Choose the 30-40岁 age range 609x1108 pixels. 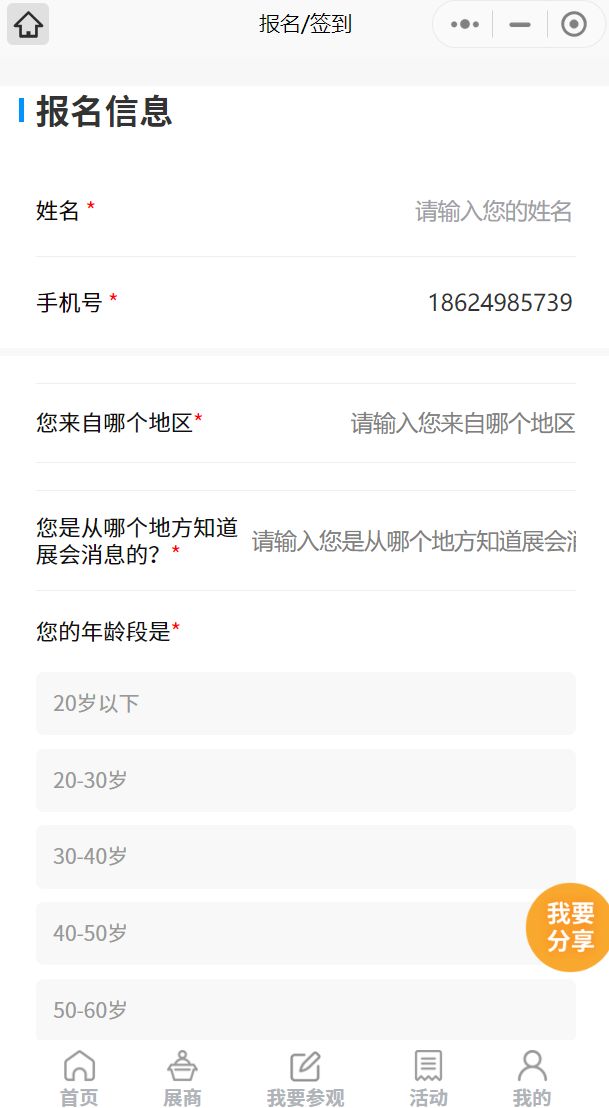coord(306,856)
